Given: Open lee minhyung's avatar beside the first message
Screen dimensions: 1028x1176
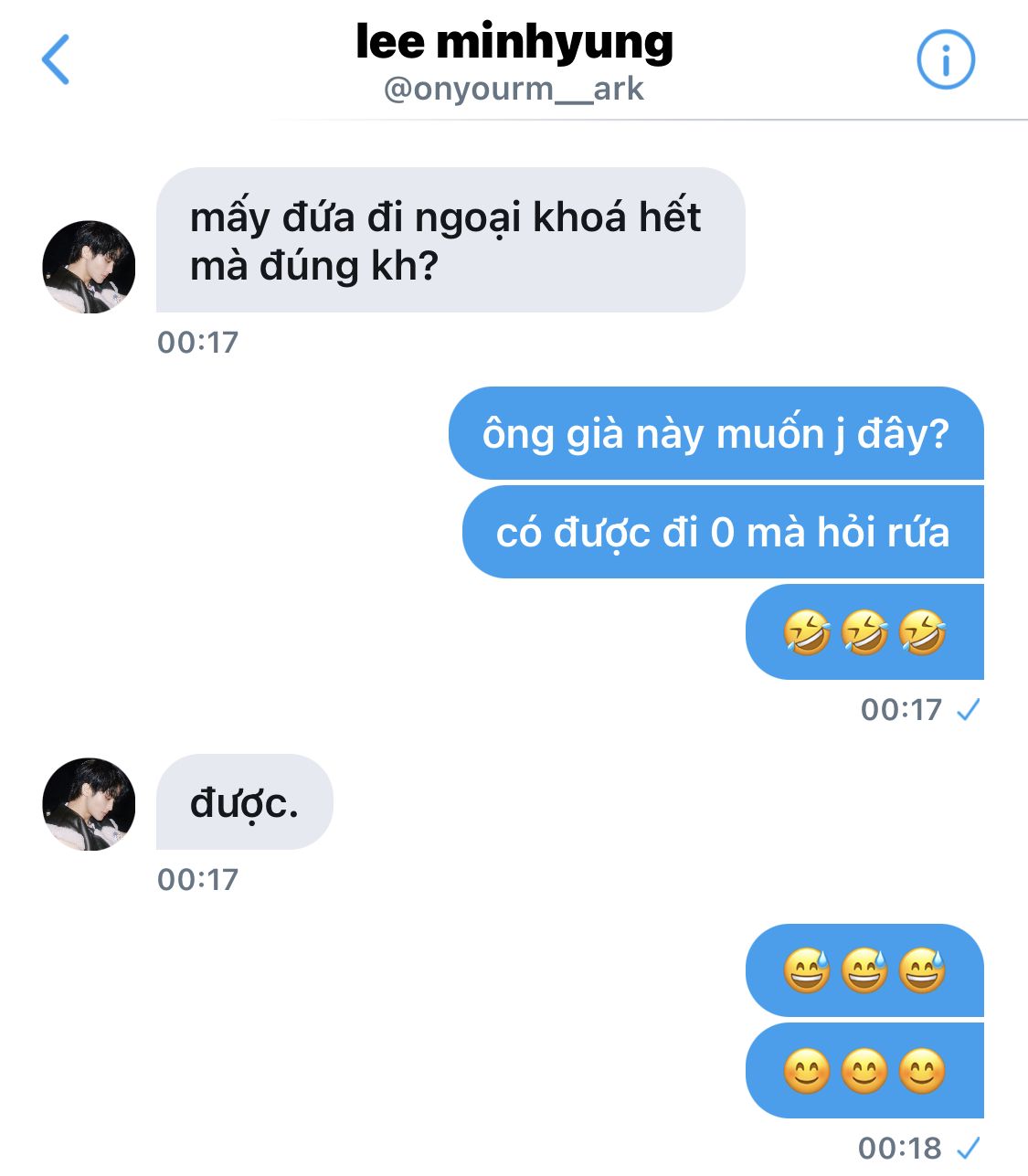Looking at the screenshot, I should click(89, 267).
